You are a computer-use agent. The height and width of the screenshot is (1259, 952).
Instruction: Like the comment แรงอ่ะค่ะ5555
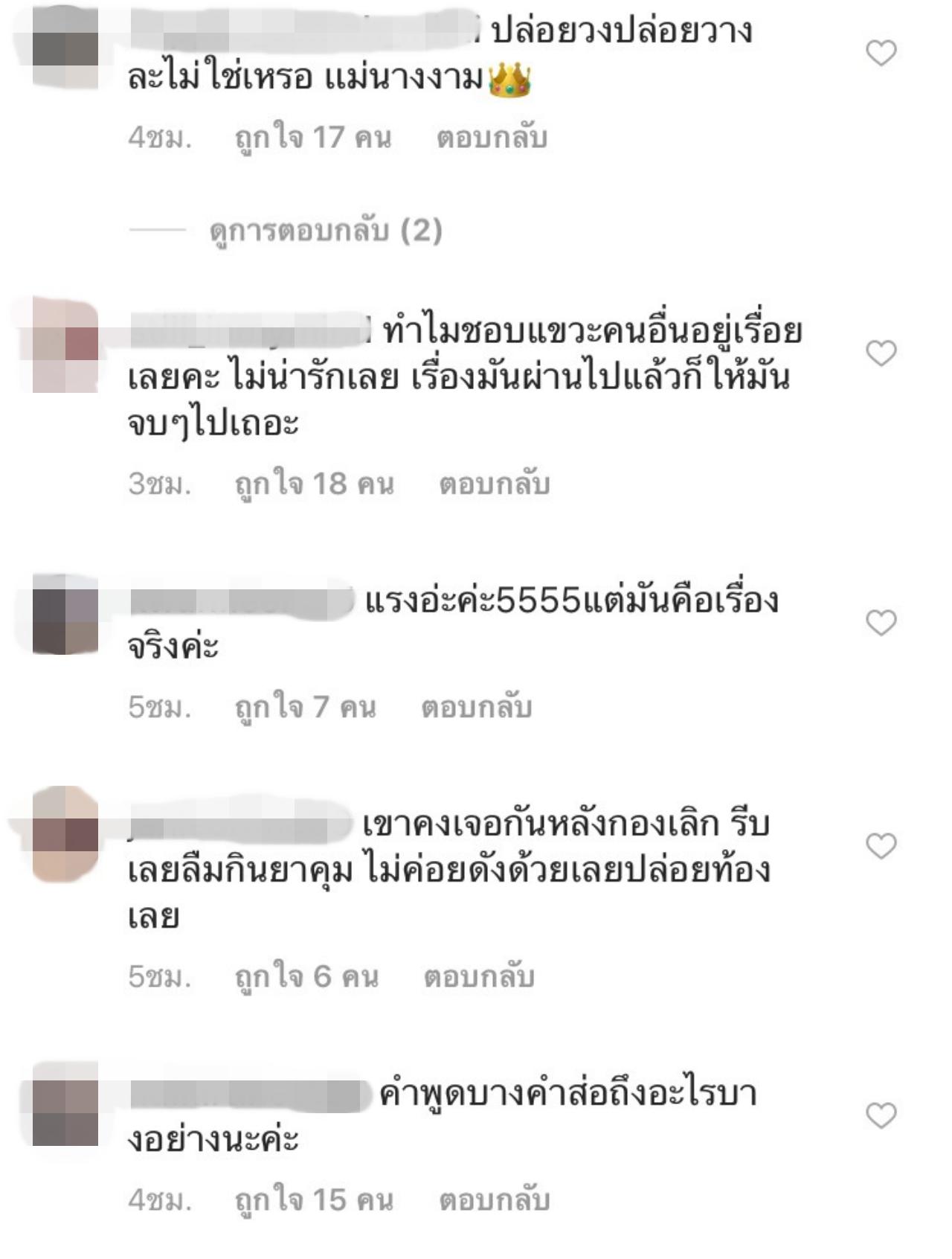point(881,622)
